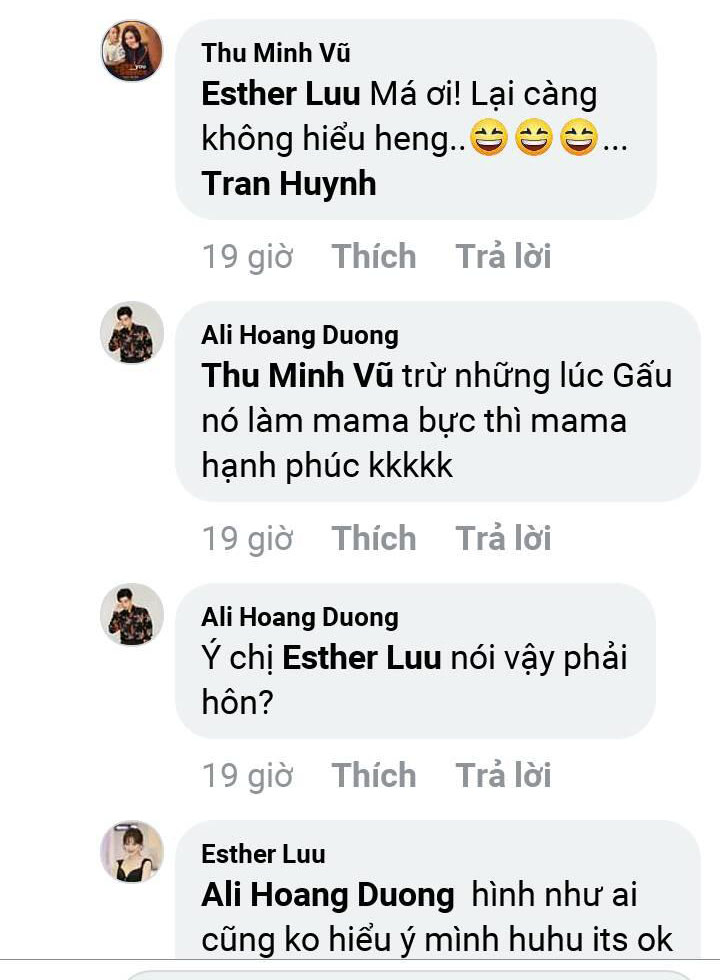Visit Ali Hoang Duong mention in Esther Luu's comment
Image resolution: width=720 pixels, height=980 pixels.
327,895
